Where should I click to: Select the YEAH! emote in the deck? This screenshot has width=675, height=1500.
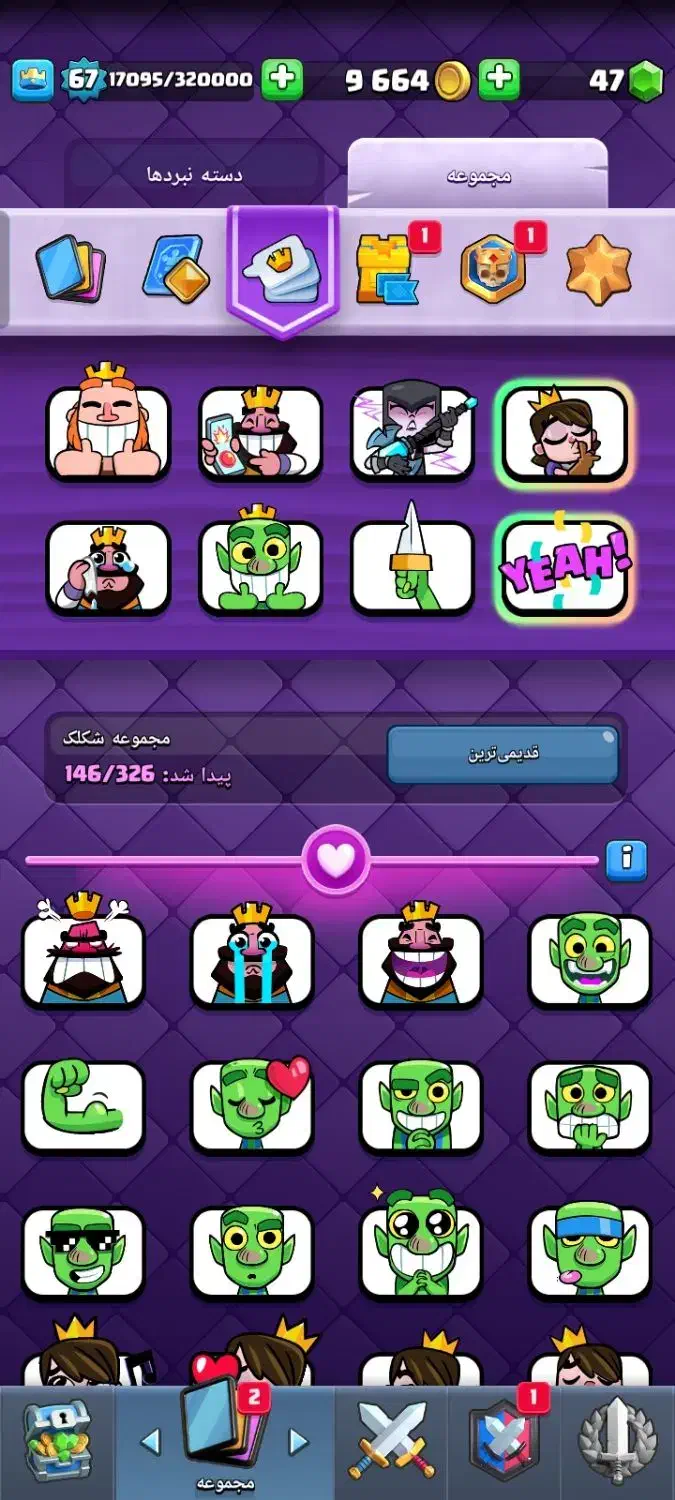coord(565,568)
